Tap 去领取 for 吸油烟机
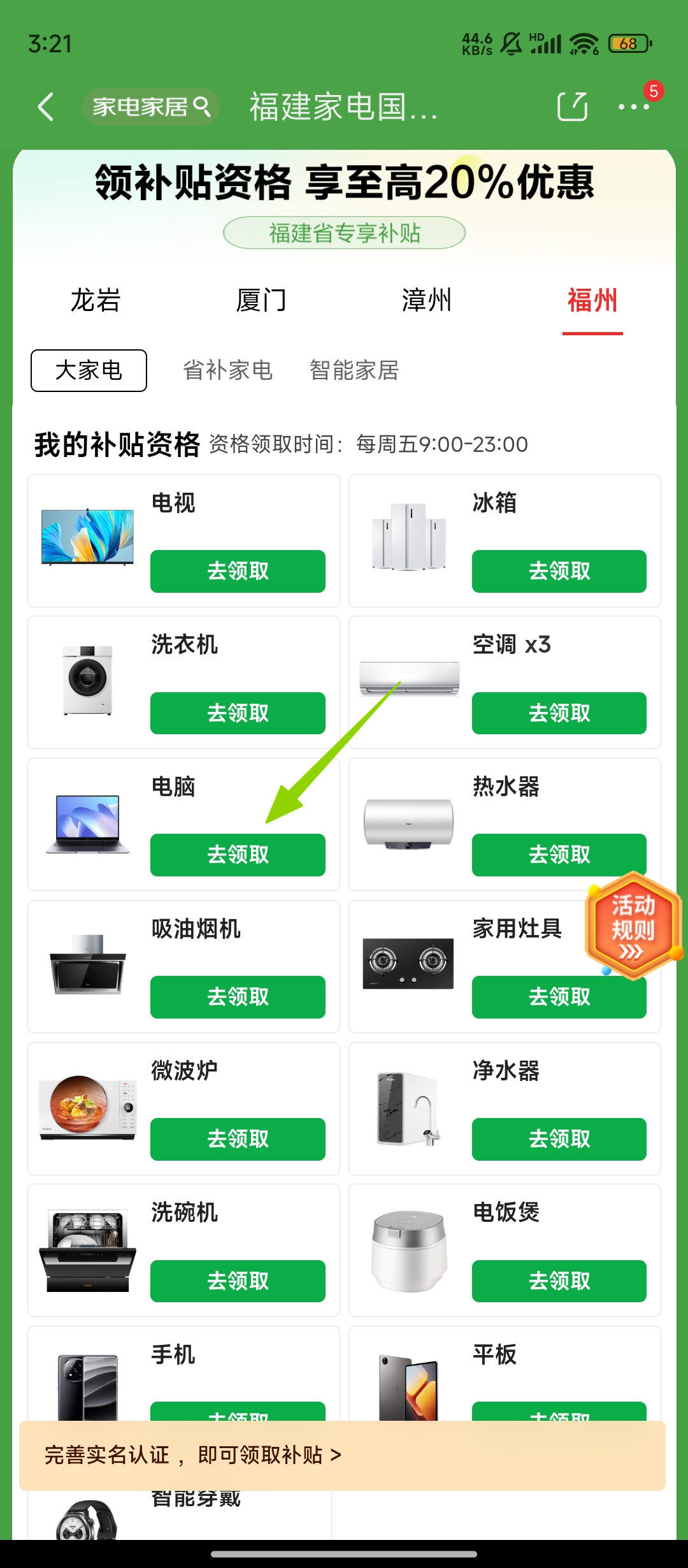 (238, 997)
